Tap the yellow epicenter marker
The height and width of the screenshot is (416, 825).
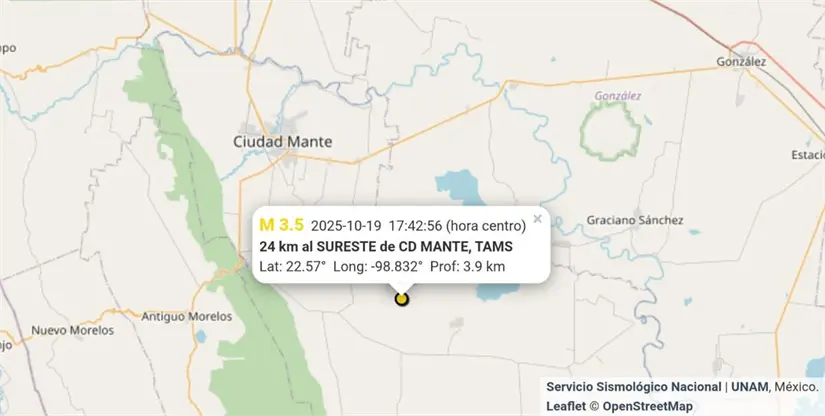coord(402,298)
